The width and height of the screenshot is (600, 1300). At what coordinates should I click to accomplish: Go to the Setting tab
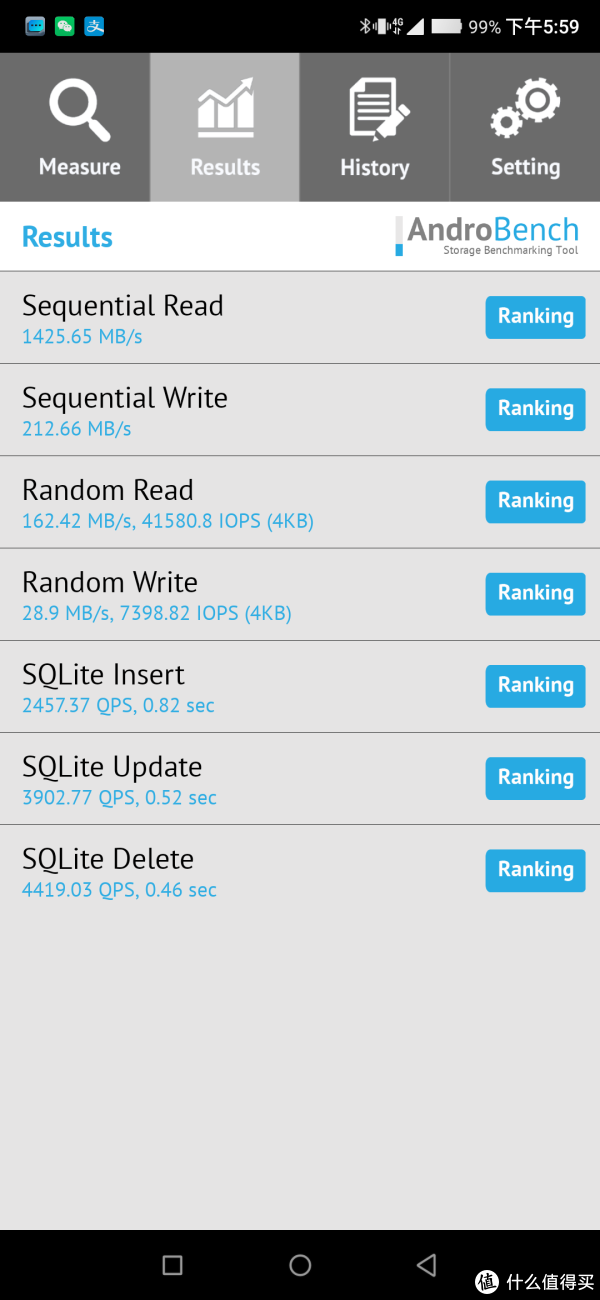click(525, 127)
